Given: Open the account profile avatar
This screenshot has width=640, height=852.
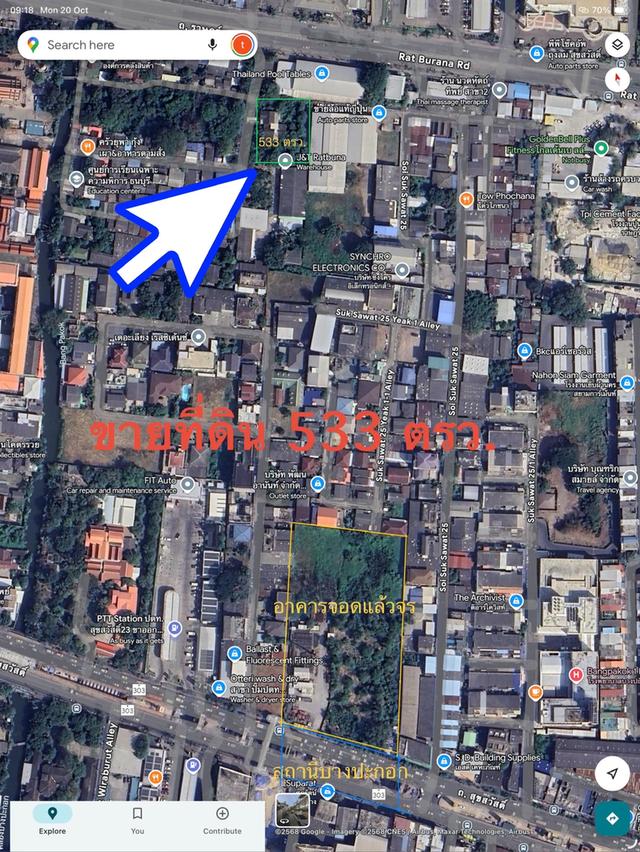Looking at the screenshot, I should point(241,45).
